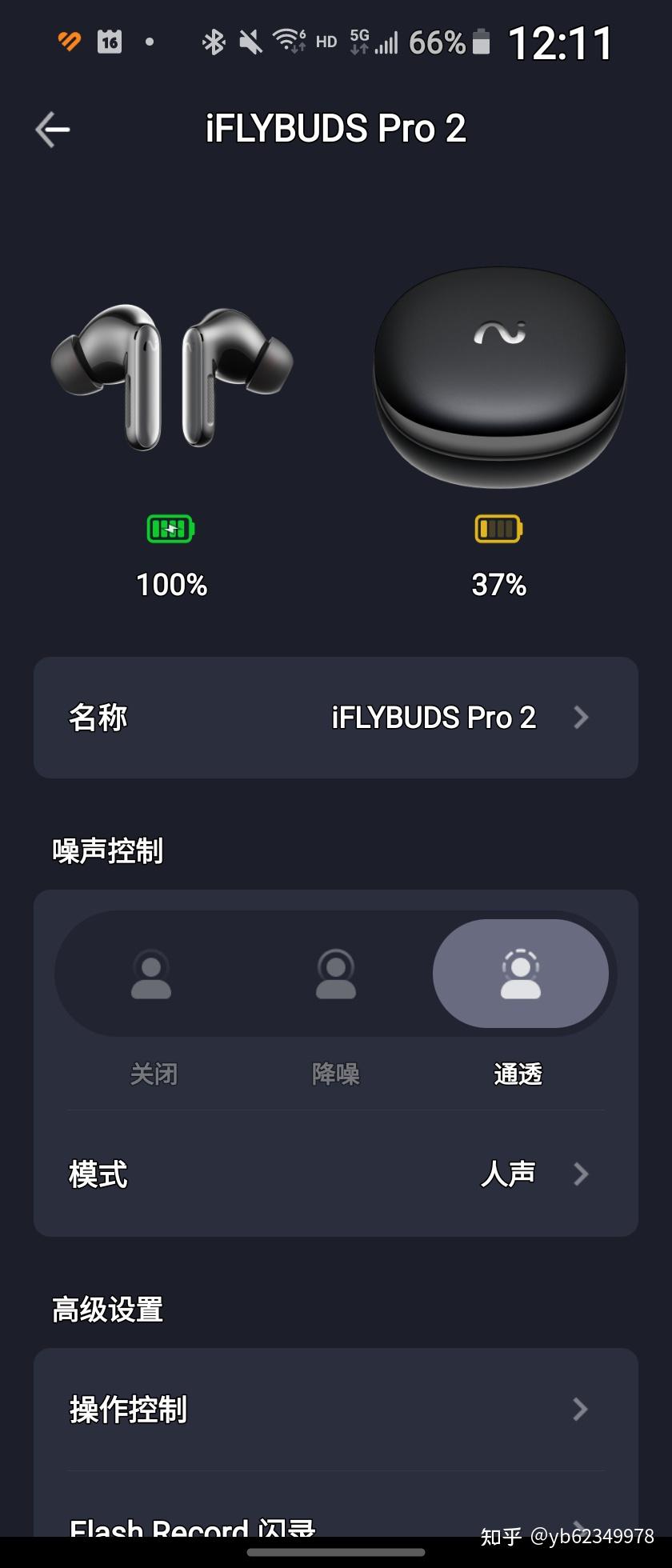Switch noise control to 关闭 mode
This screenshot has width=672, height=1568.
click(x=152, y=1074)
